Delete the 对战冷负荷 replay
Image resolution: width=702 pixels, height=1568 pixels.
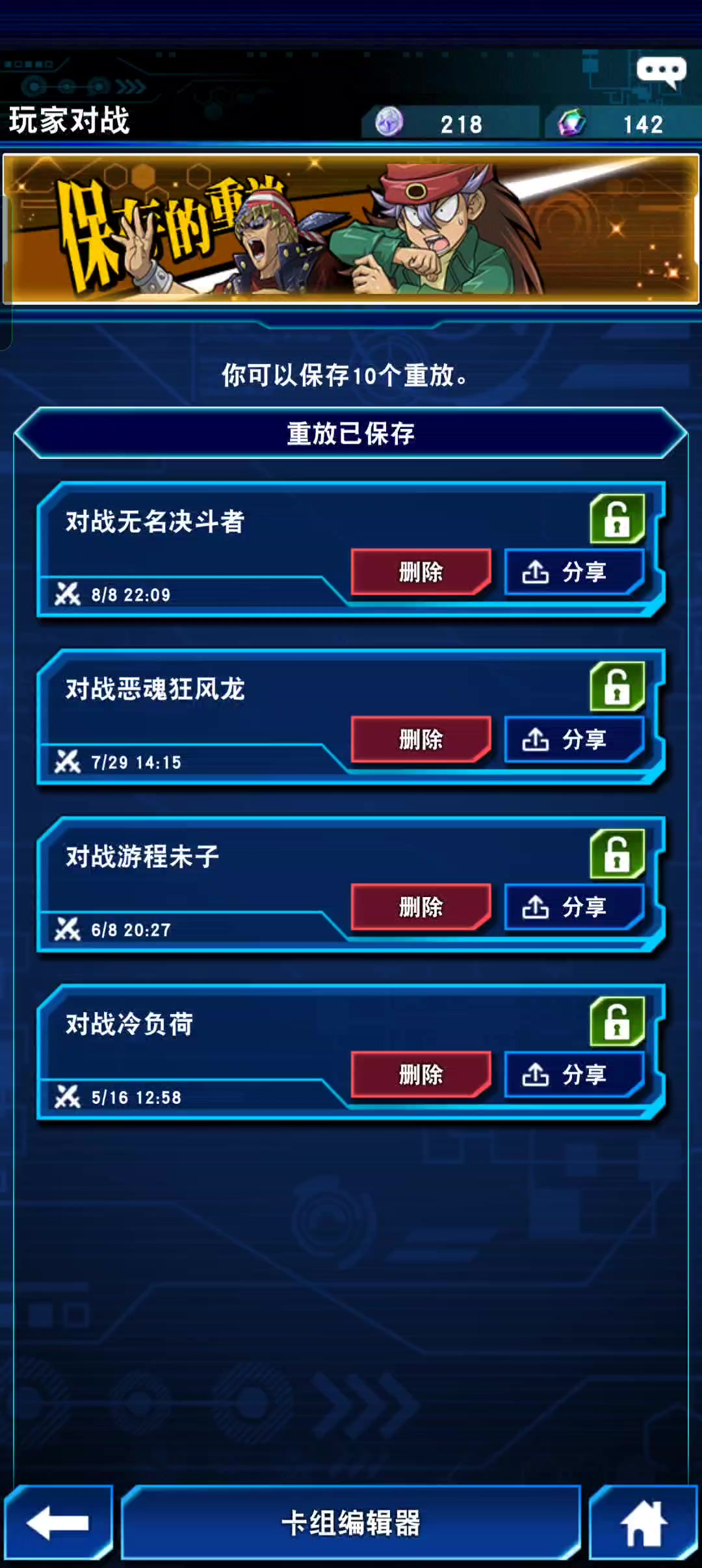pyautogui.click(x=421, y=1075)
